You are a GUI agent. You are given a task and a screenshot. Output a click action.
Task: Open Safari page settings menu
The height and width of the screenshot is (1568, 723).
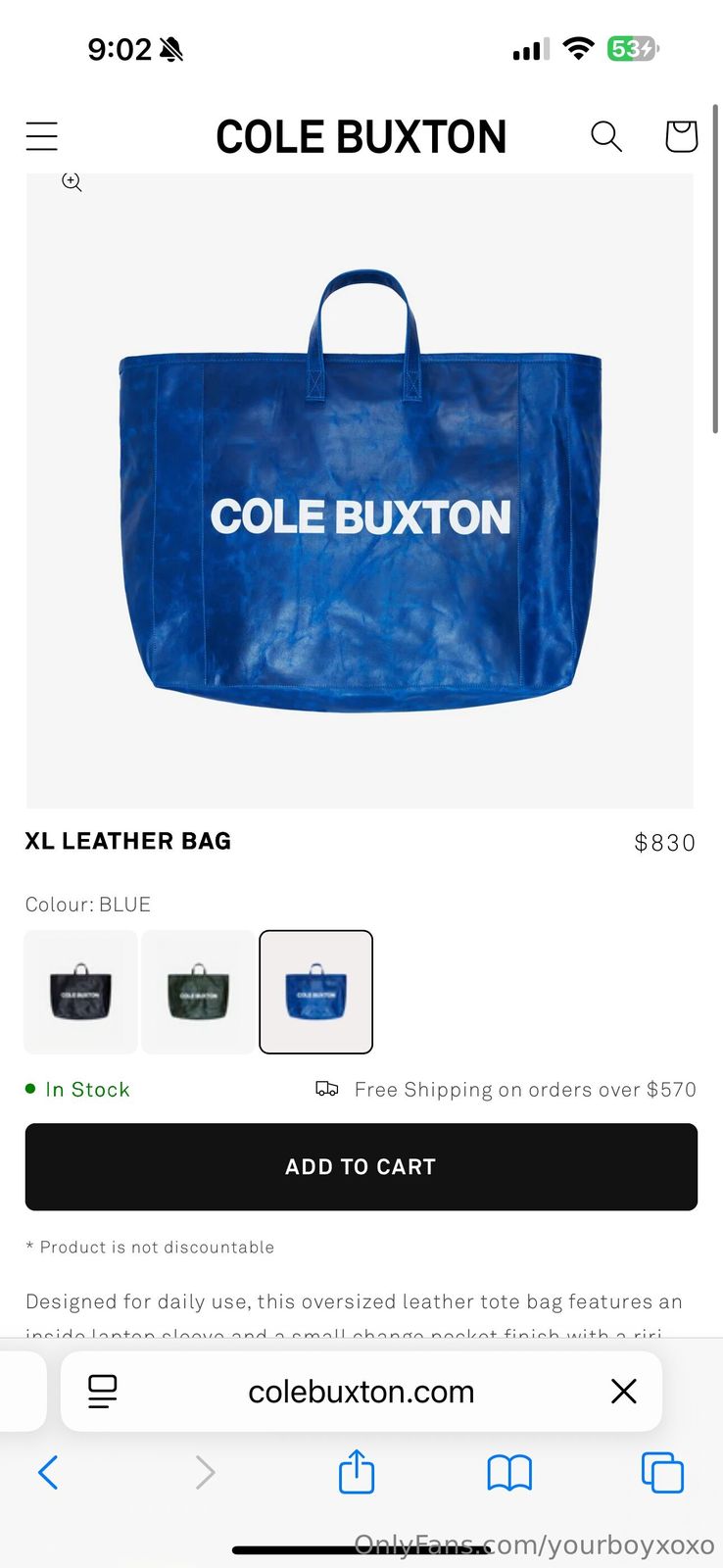(x=103, y=1392)
